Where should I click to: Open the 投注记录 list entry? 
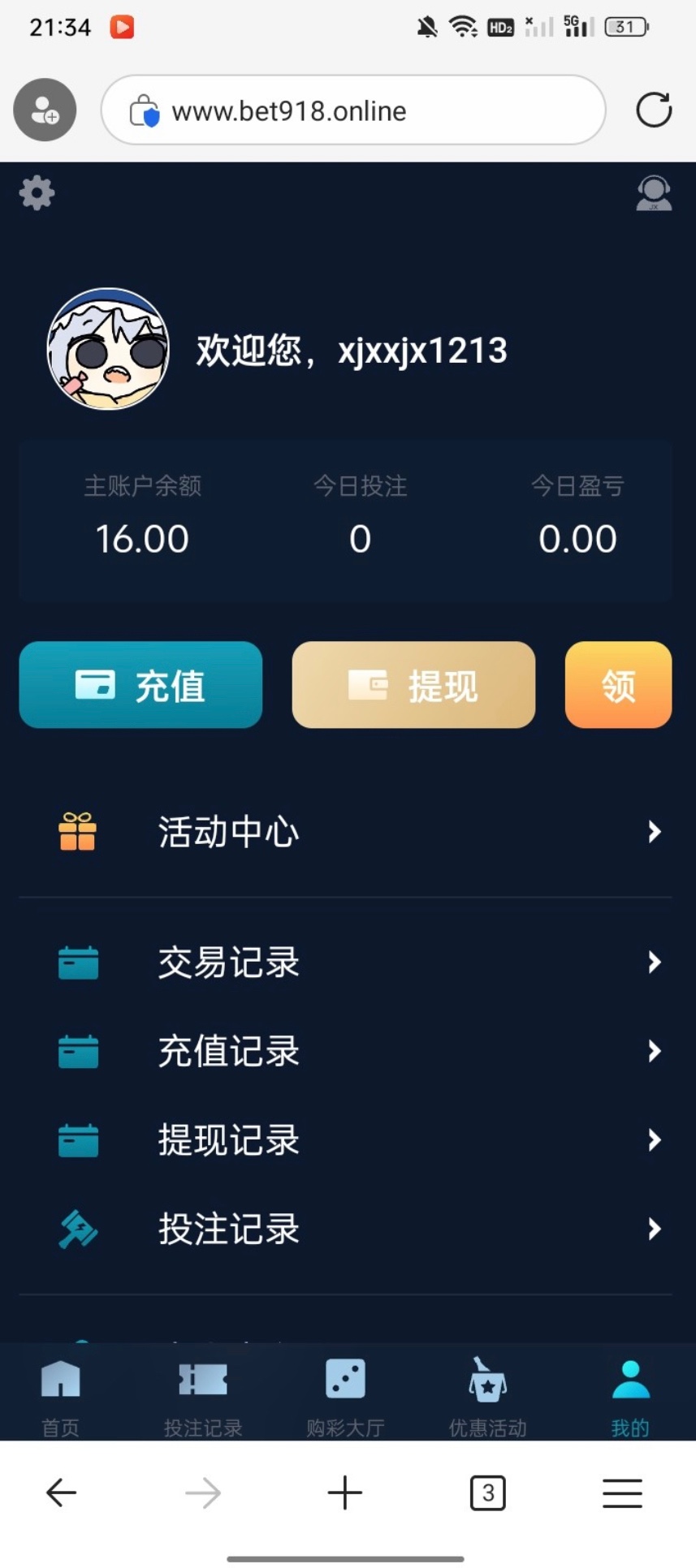pyautogui.click(x=227, y=1229)
